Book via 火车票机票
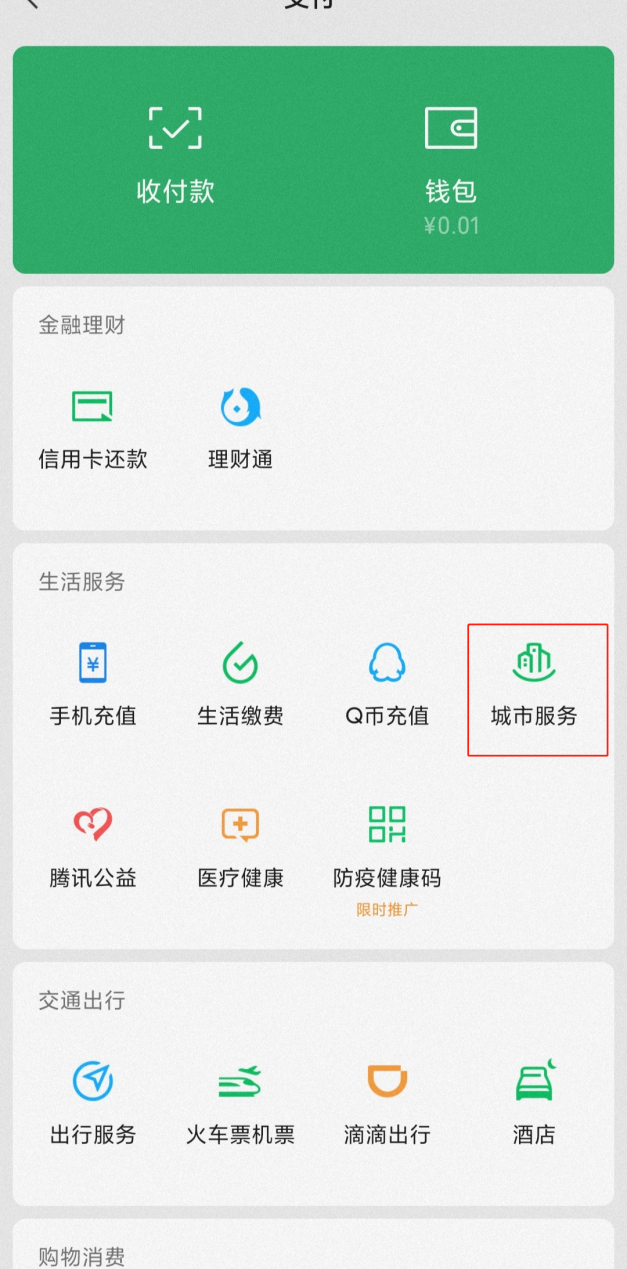 (x=240, y=1103)
